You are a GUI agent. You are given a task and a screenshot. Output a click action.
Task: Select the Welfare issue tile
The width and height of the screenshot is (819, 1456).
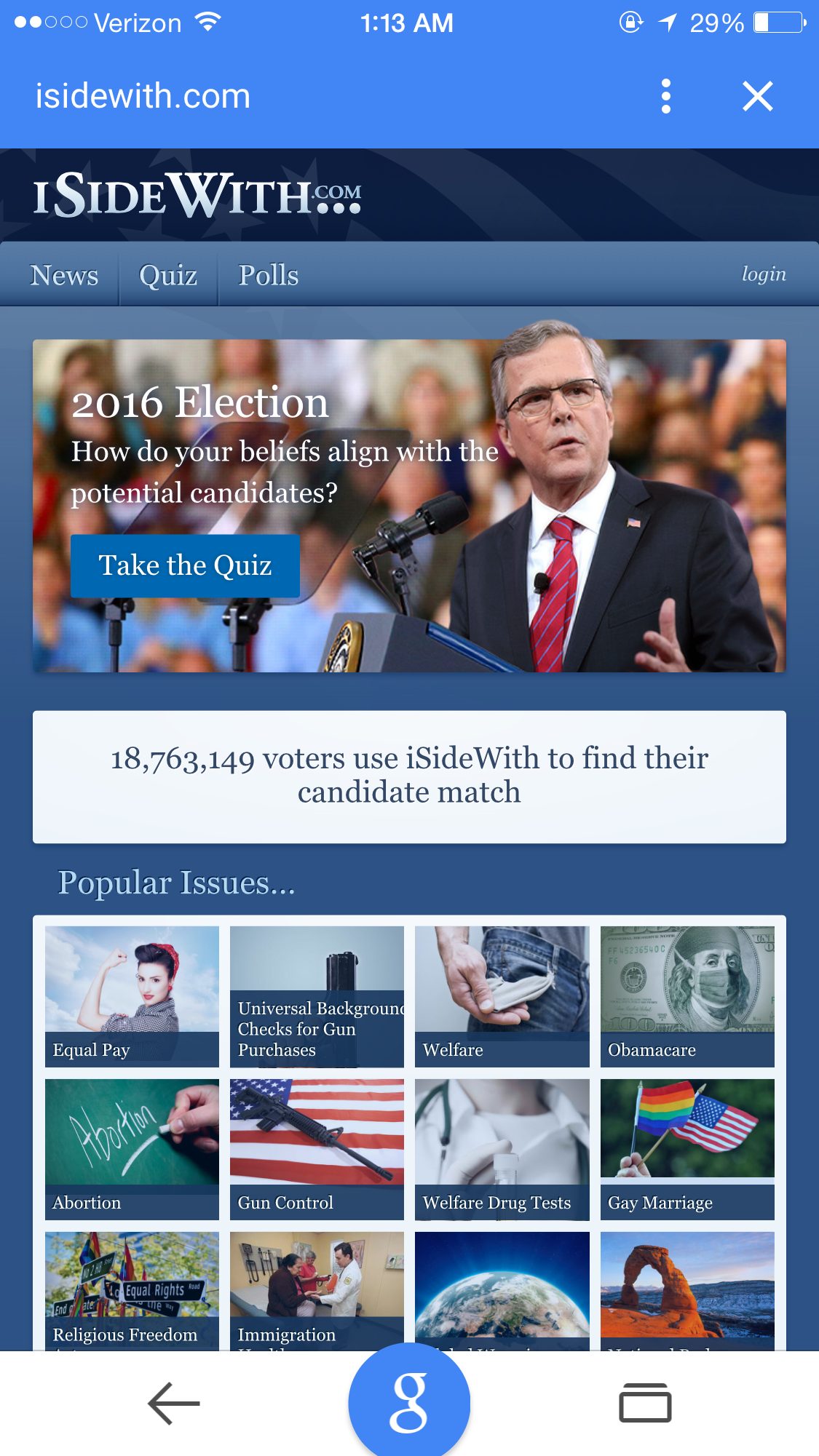point(502,995)
